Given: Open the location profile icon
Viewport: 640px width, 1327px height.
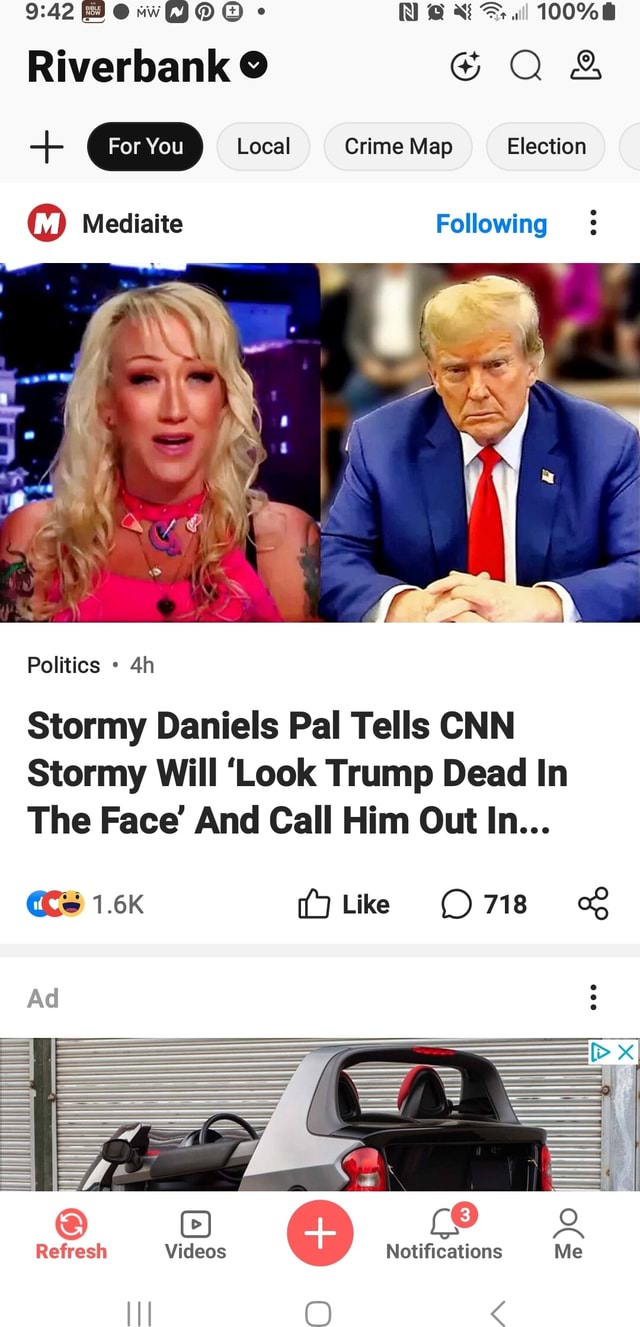Looking at the screenshot, I should pyautogui.click(x=585, y=67).
